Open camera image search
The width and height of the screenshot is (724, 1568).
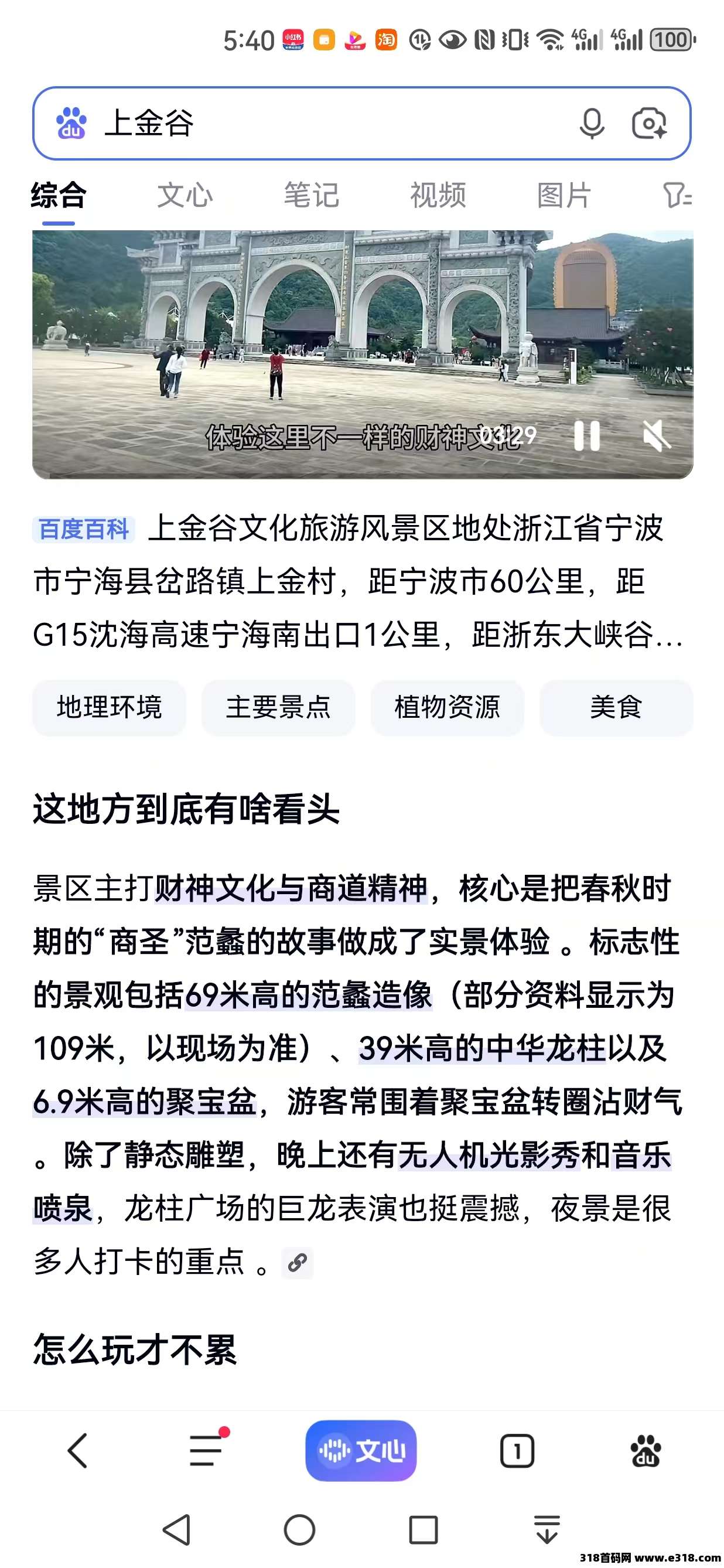point(649,124)
